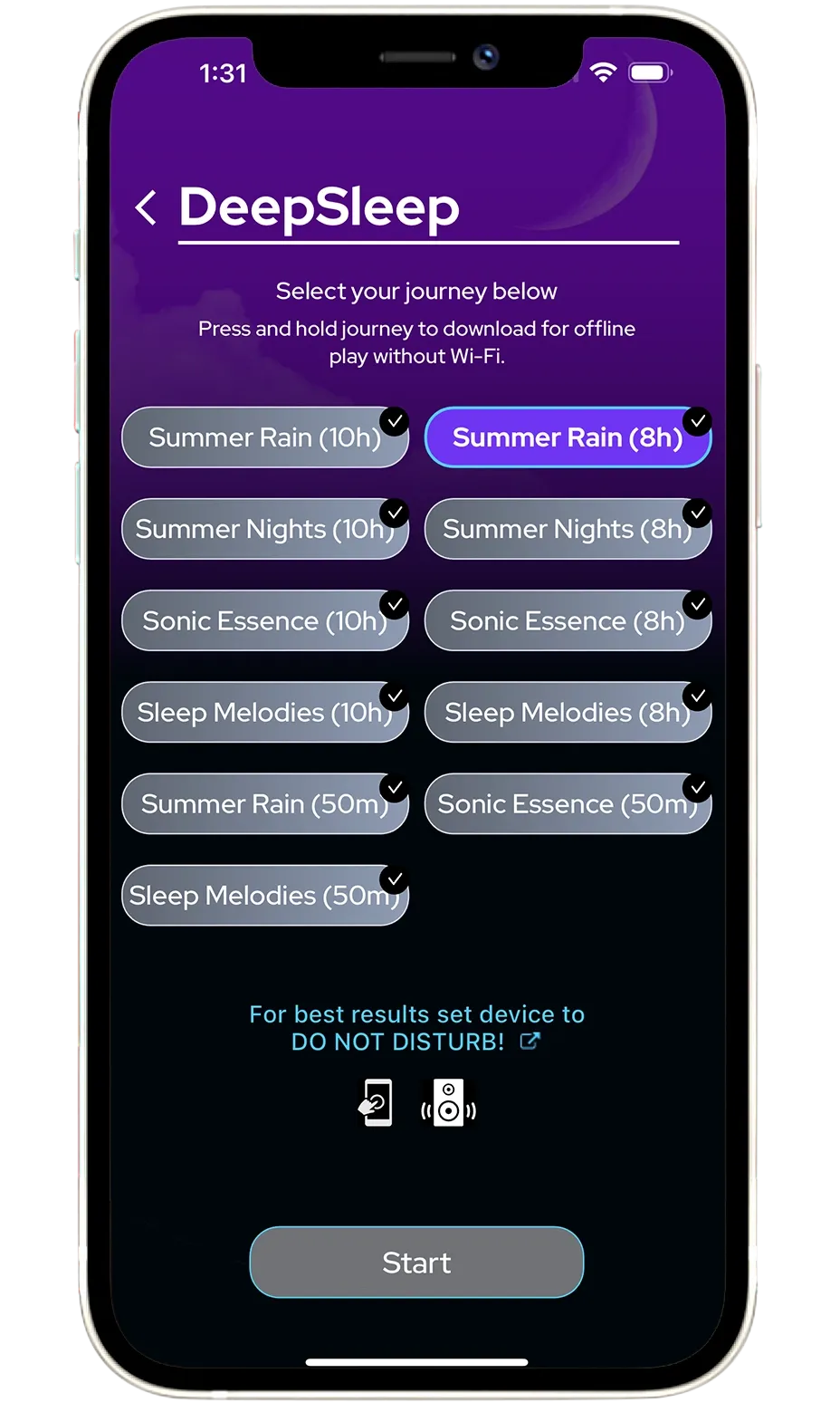Pick Summer Nights (8h) journey
The image size is (840, 1402).
tap(568, 529)
